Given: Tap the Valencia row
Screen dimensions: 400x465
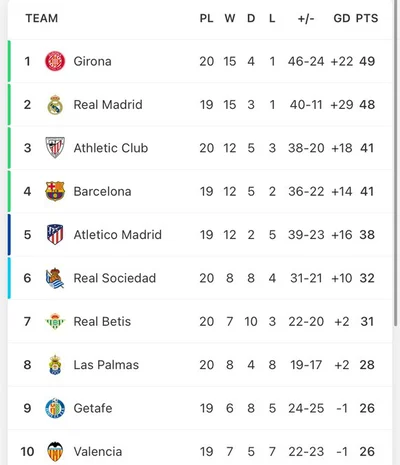Looking at the screenshot, I should [x=200, y=448].
